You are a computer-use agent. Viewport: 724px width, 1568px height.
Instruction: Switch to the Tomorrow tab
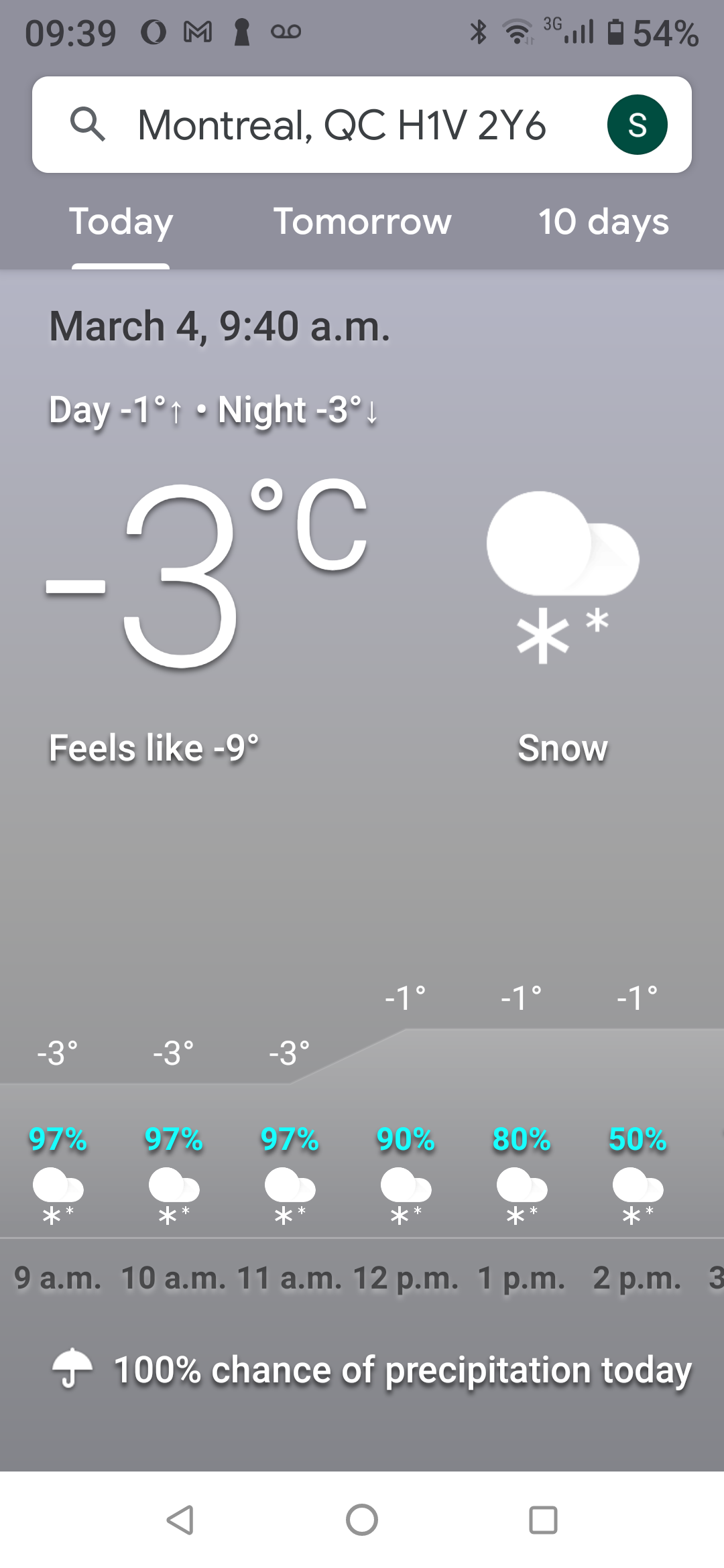click(x=362, y=222)
